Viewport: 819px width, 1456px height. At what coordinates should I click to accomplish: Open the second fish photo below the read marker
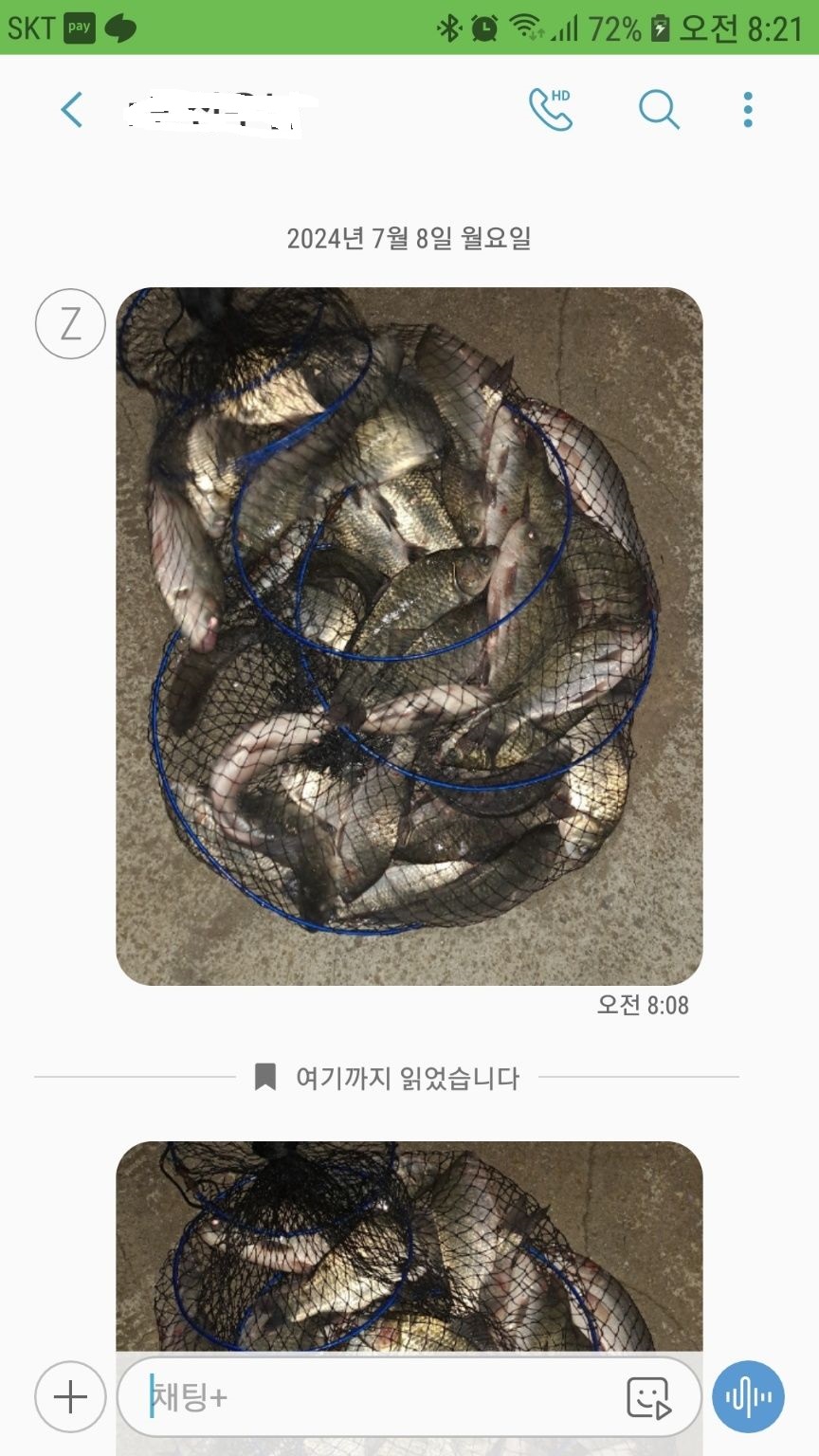pos(409,1242)
